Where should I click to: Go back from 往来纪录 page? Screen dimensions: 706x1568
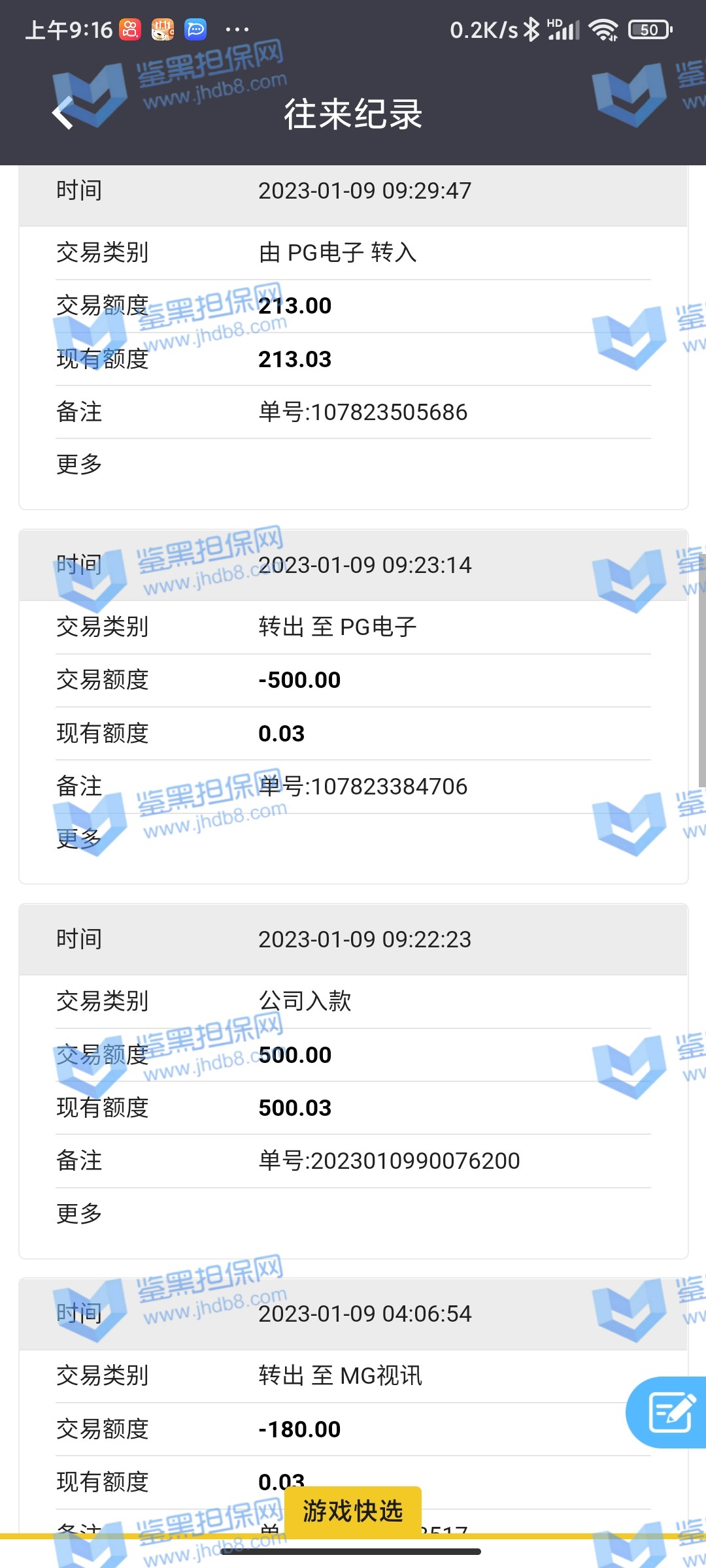(63, 113)
